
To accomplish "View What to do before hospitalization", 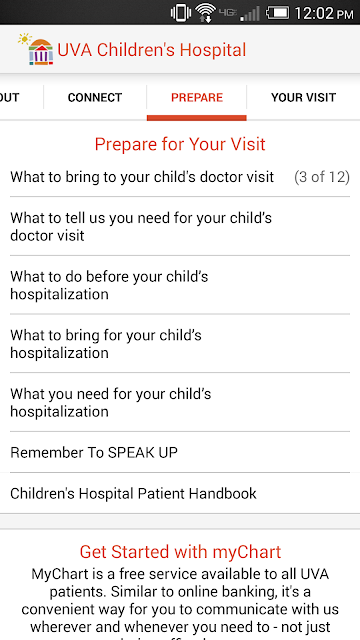I will (180, 285).
